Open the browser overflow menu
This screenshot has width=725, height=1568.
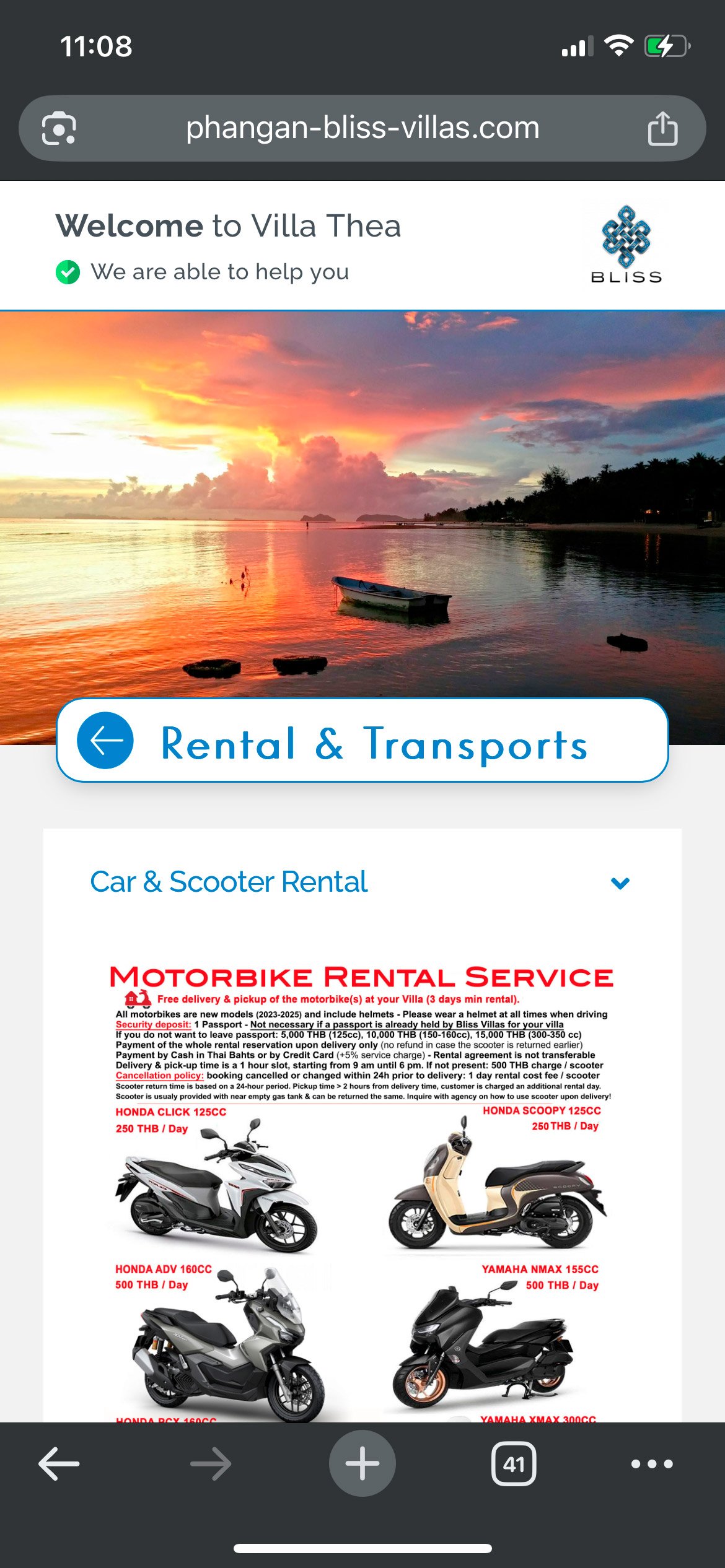(651, 1464)
